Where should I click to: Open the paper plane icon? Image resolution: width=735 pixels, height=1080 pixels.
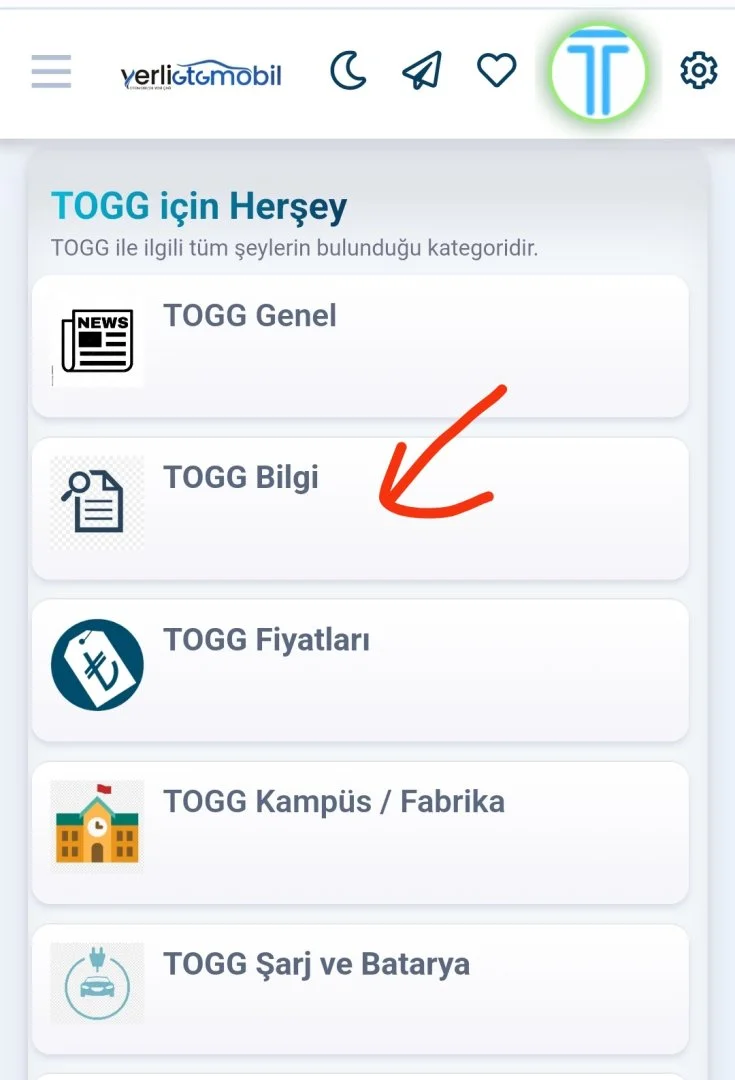[422, 71]
